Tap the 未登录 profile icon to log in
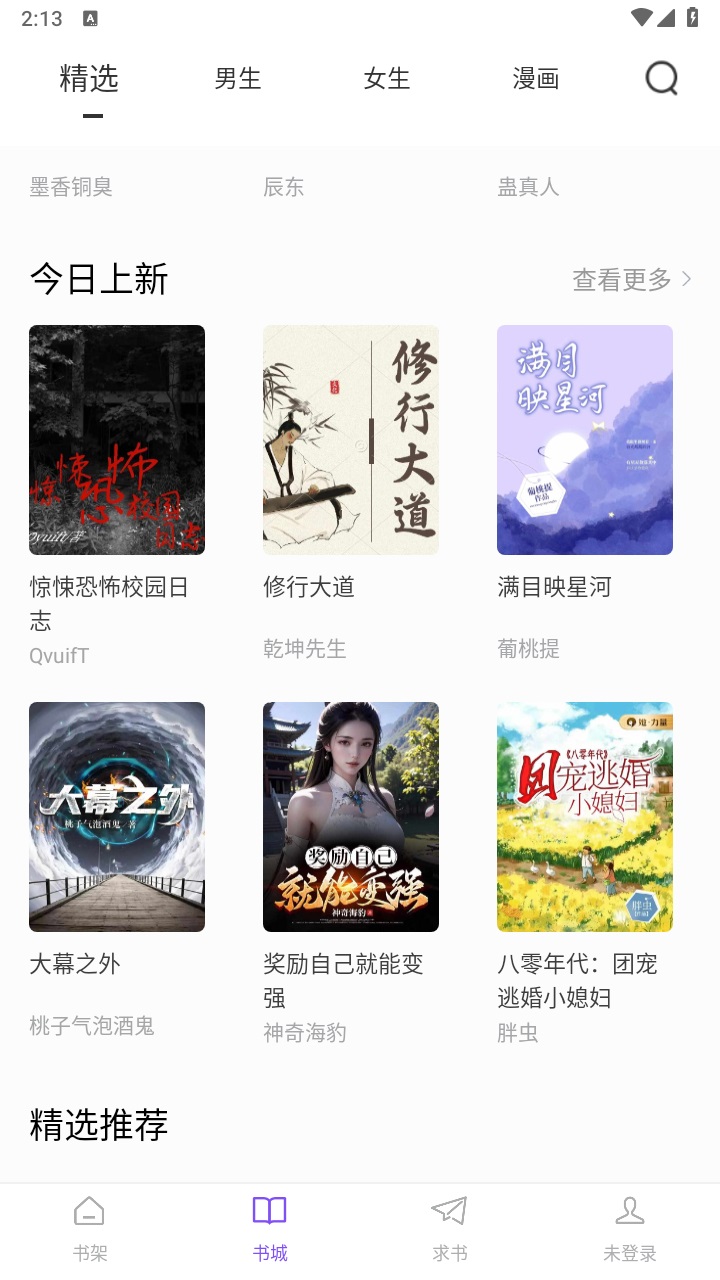 click(x=630, y=1210)
